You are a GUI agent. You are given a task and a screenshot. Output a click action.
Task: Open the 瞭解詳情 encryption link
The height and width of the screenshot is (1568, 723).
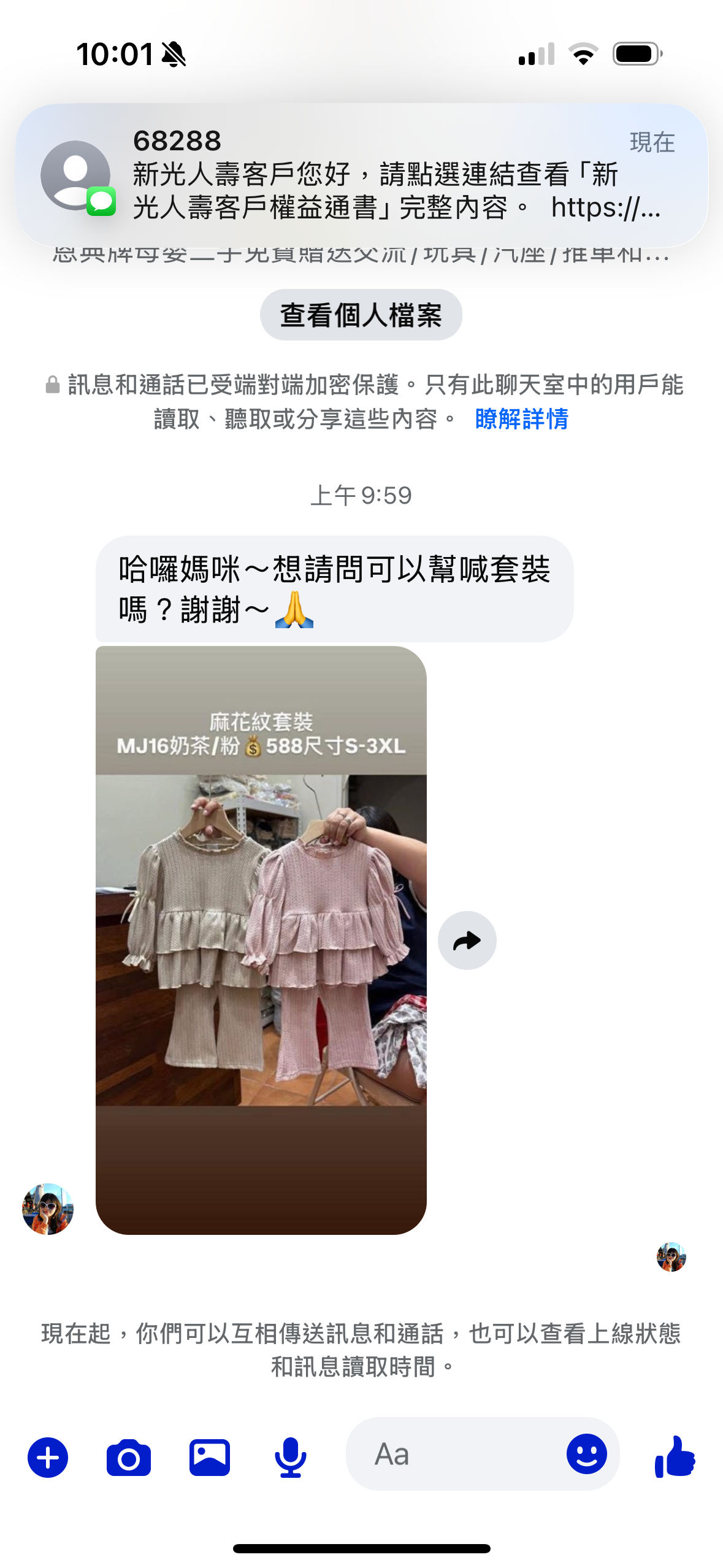click(521, 420)
